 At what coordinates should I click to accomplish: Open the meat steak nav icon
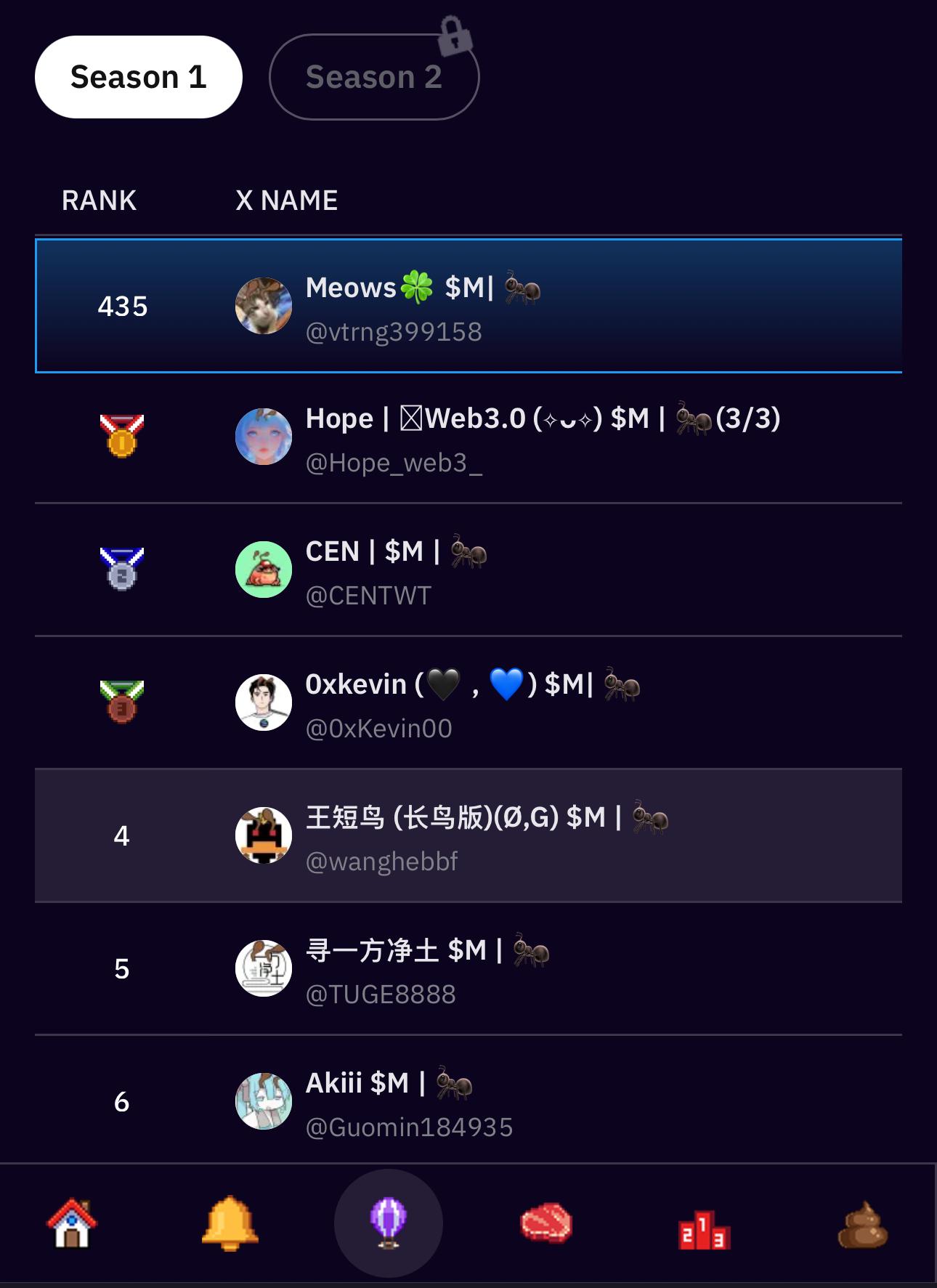(x=546, y=1224)
